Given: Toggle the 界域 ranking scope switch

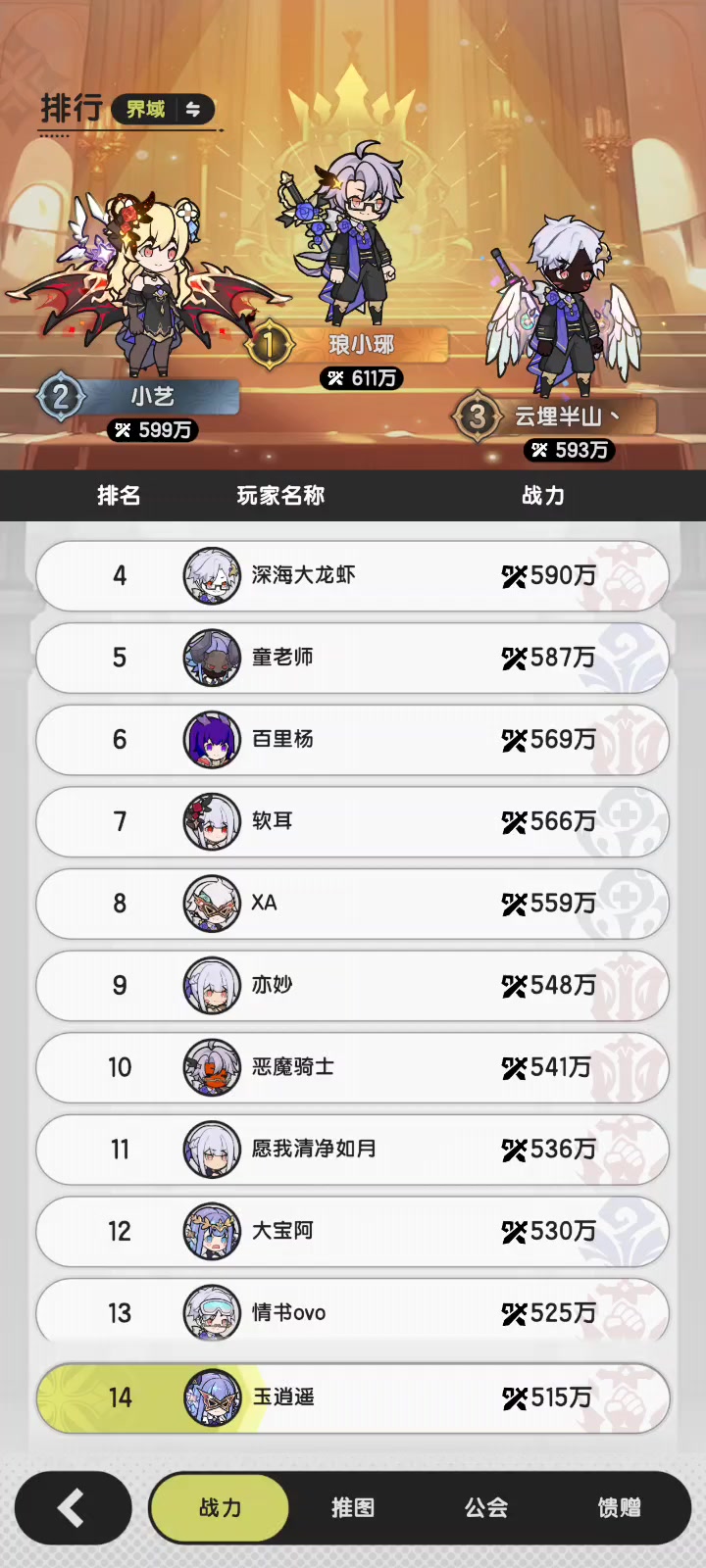Looking at the screenshot, I should (x=164, y=109).
